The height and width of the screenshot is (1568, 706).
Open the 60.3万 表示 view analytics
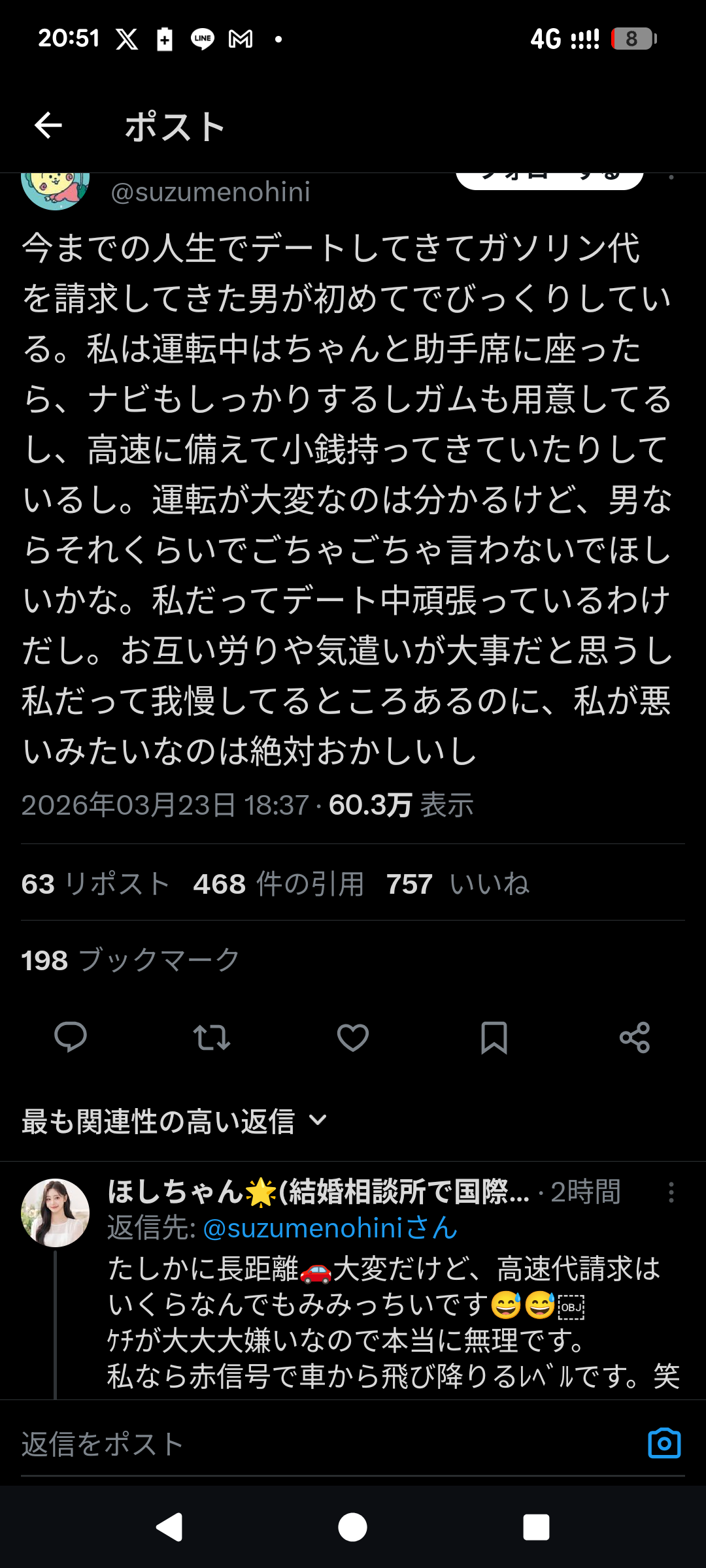401,805
